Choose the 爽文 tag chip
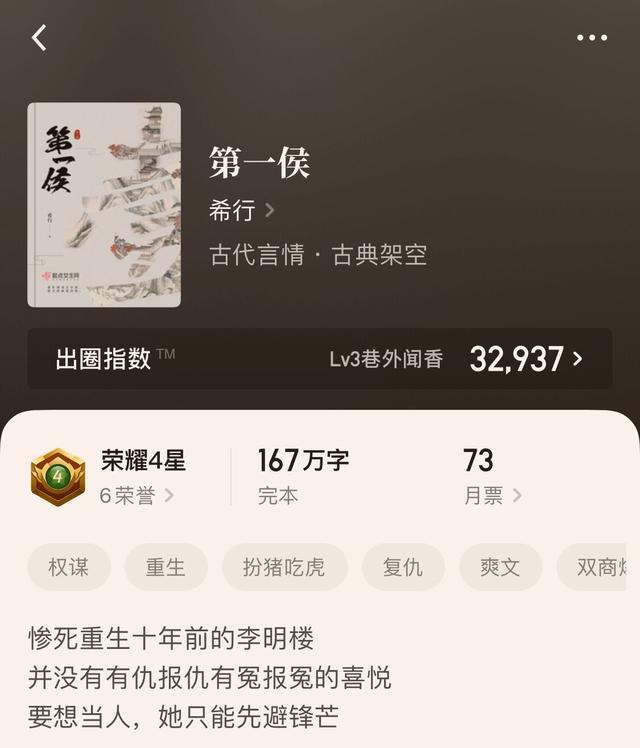640x748 pixels. pyautogui.click(x=500, y=567)
